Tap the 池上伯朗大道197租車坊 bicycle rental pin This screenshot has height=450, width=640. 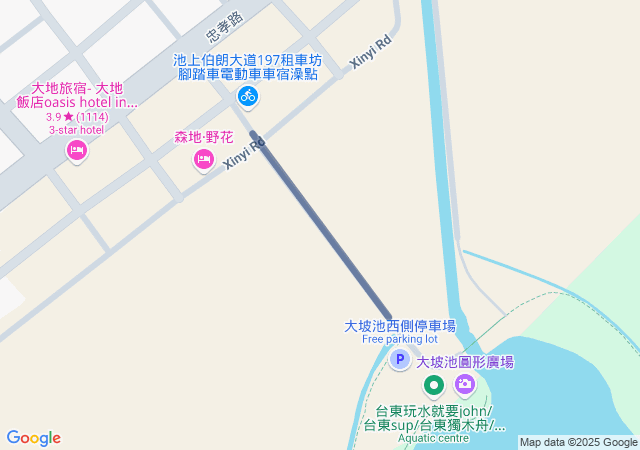[x=248, y=96]
